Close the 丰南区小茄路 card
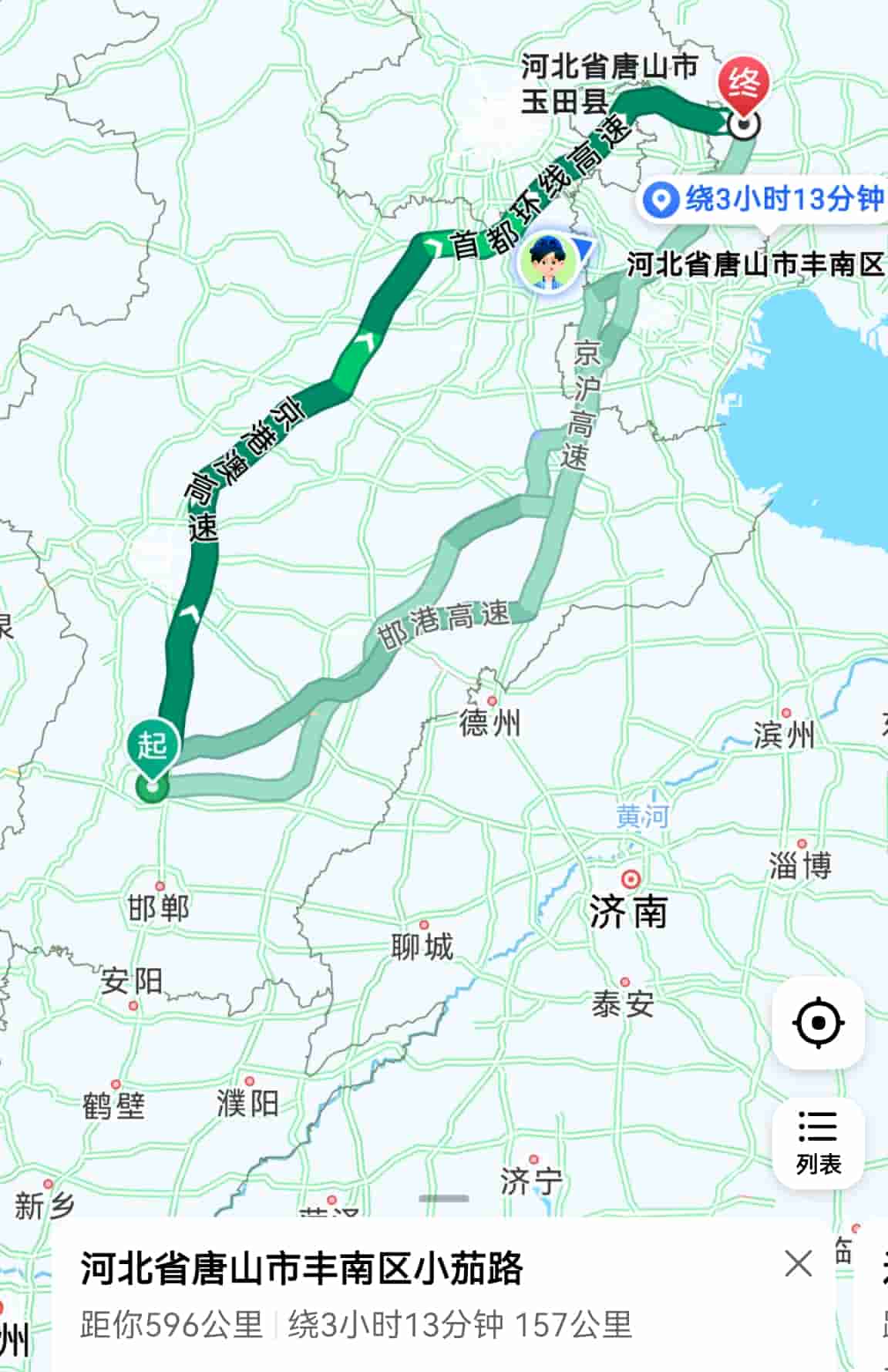This screenshot has width=888, height=1372. pyautogui.click(x=798, y=1264)
